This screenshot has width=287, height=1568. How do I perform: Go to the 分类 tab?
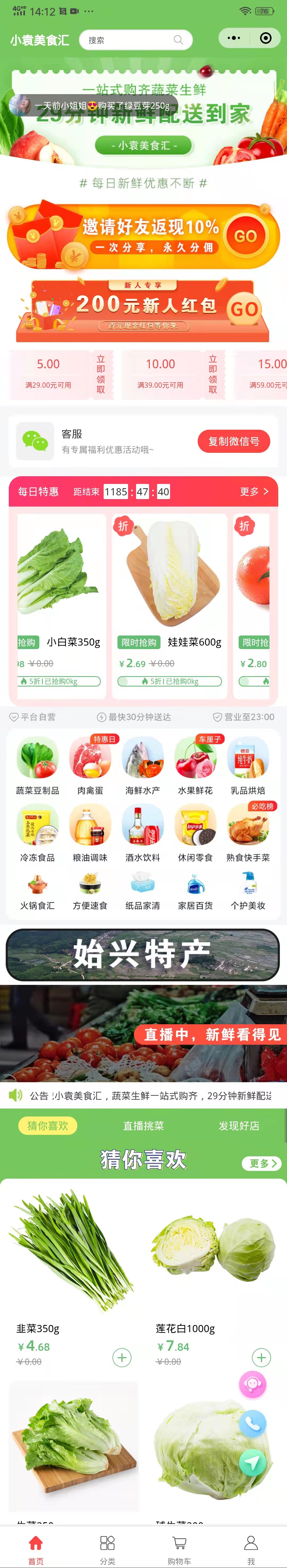[108, 1549]
